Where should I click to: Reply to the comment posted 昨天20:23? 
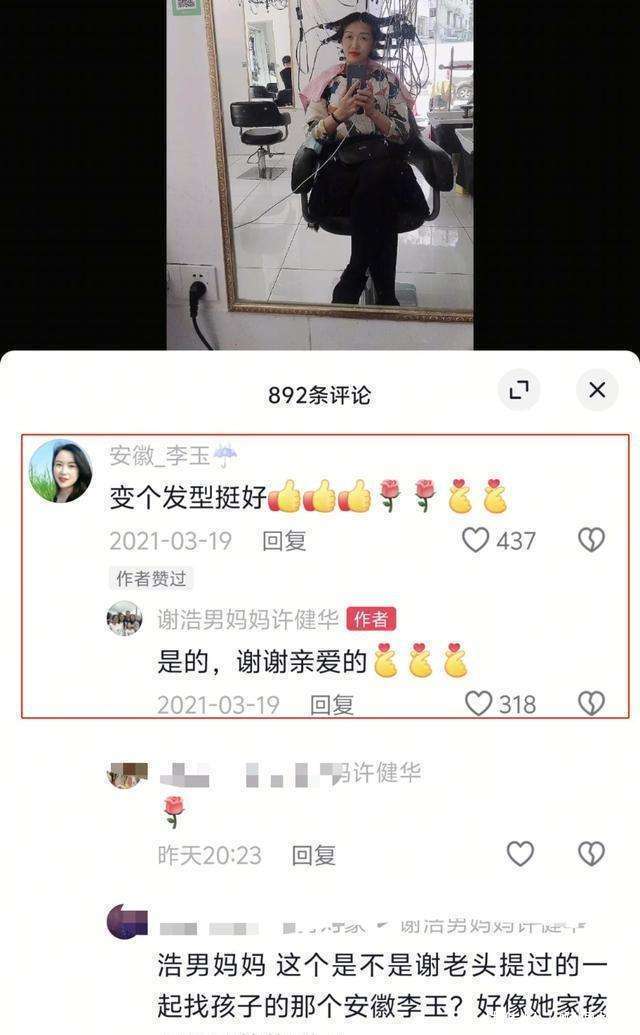click(x=313, y=855)
